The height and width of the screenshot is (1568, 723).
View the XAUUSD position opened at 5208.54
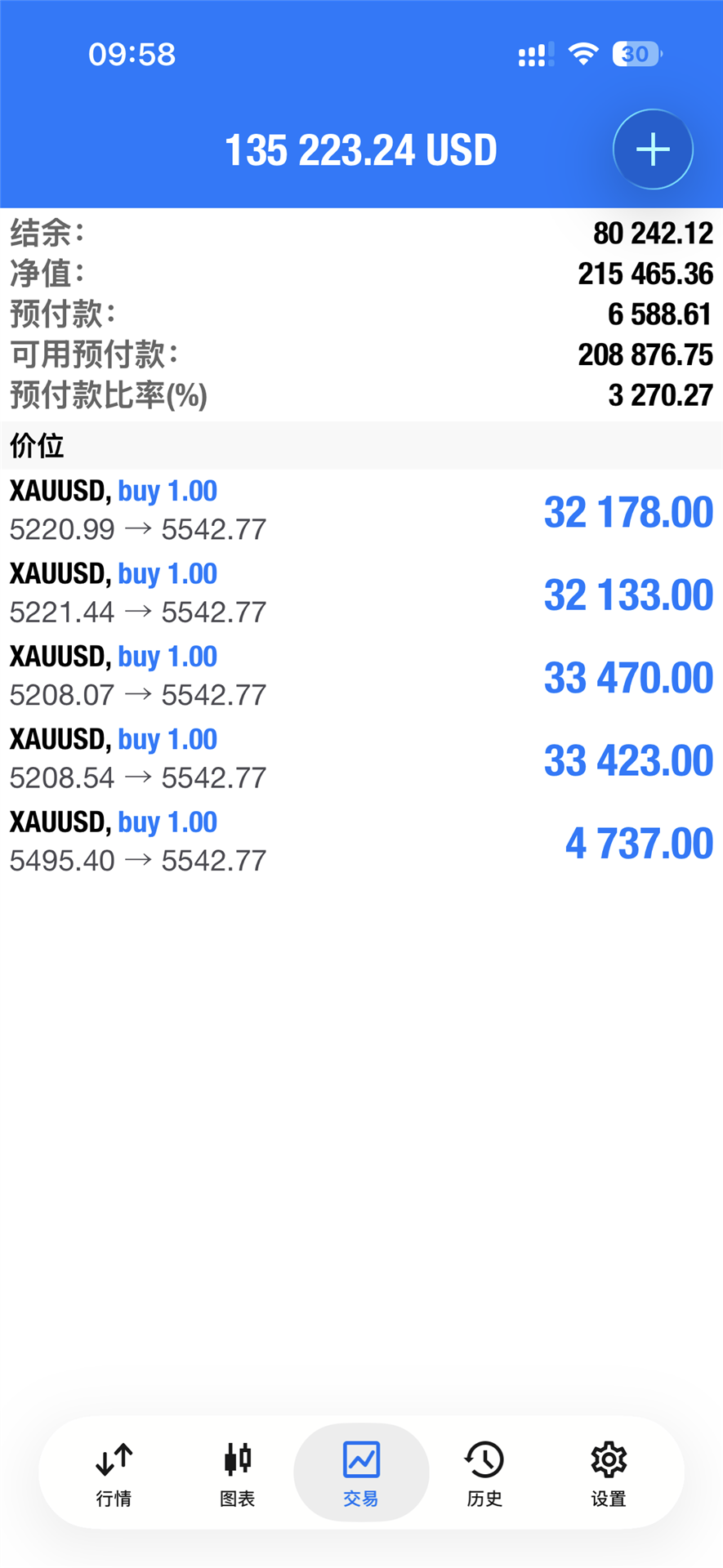click(x=361, y=758)
